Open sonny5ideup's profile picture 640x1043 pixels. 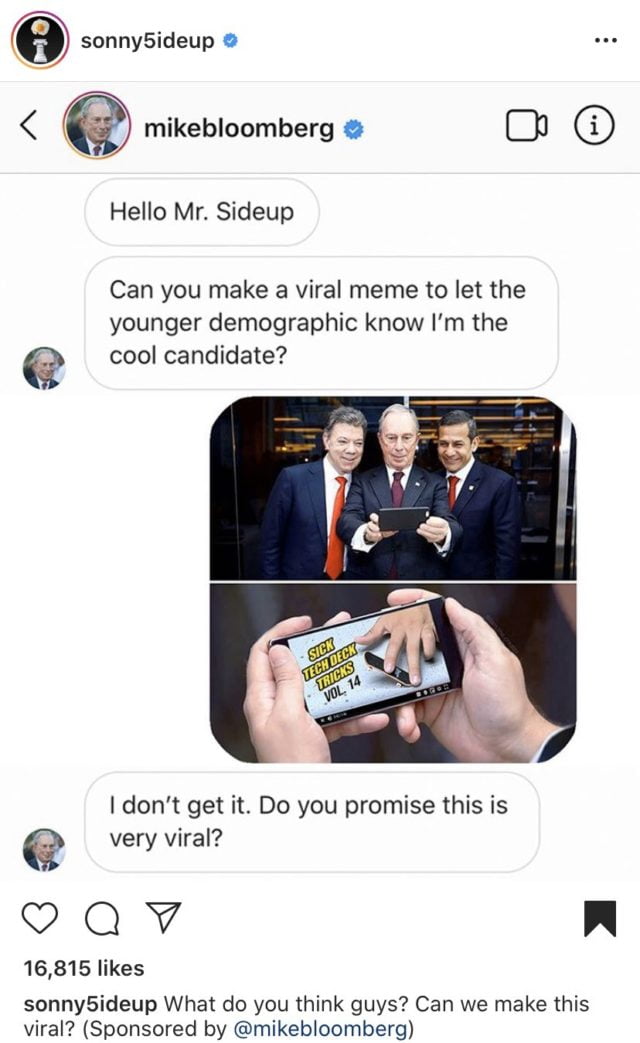pos(39,40)
